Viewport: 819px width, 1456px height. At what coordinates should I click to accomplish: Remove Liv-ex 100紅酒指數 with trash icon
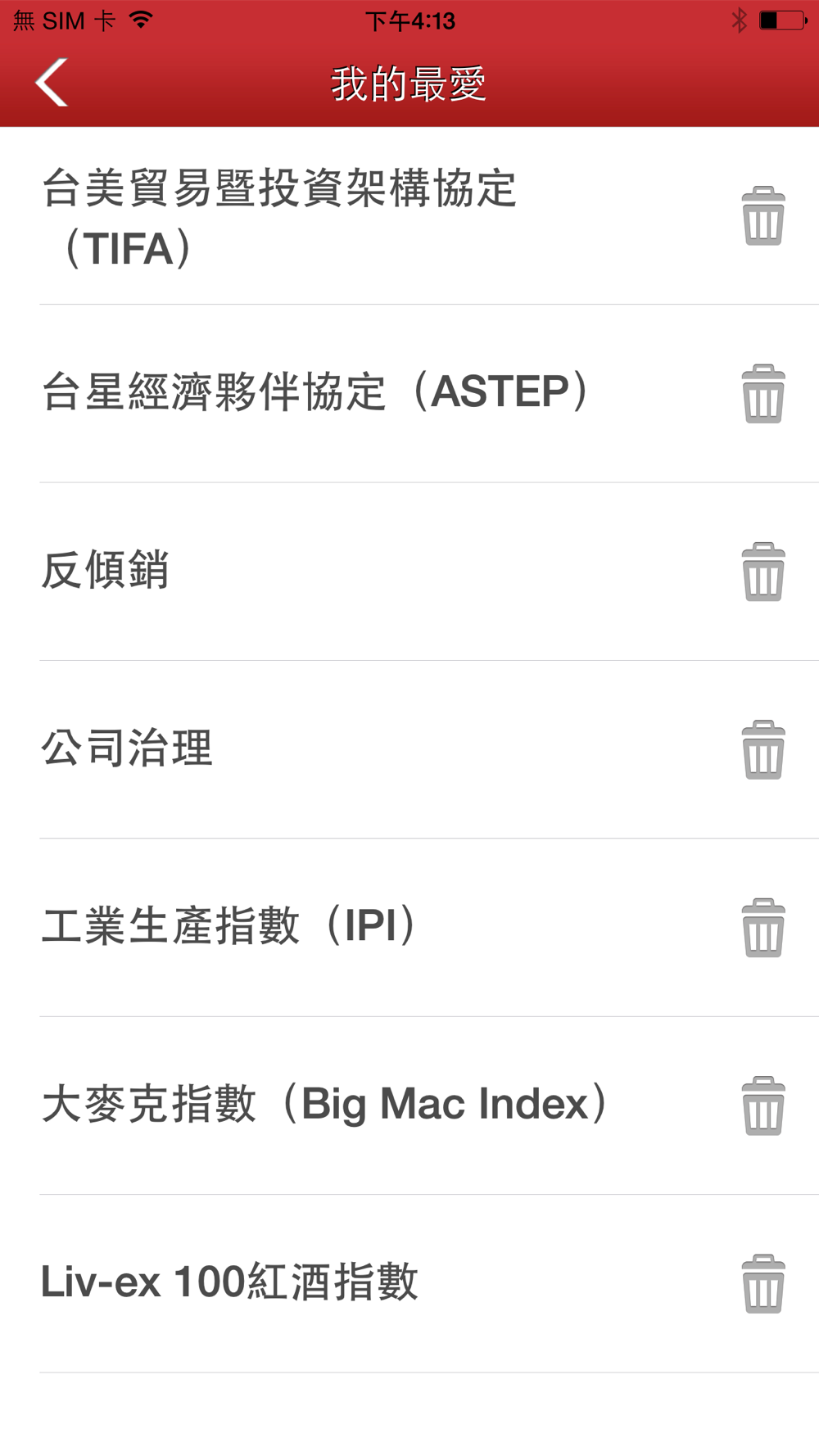click(763, 1283)
